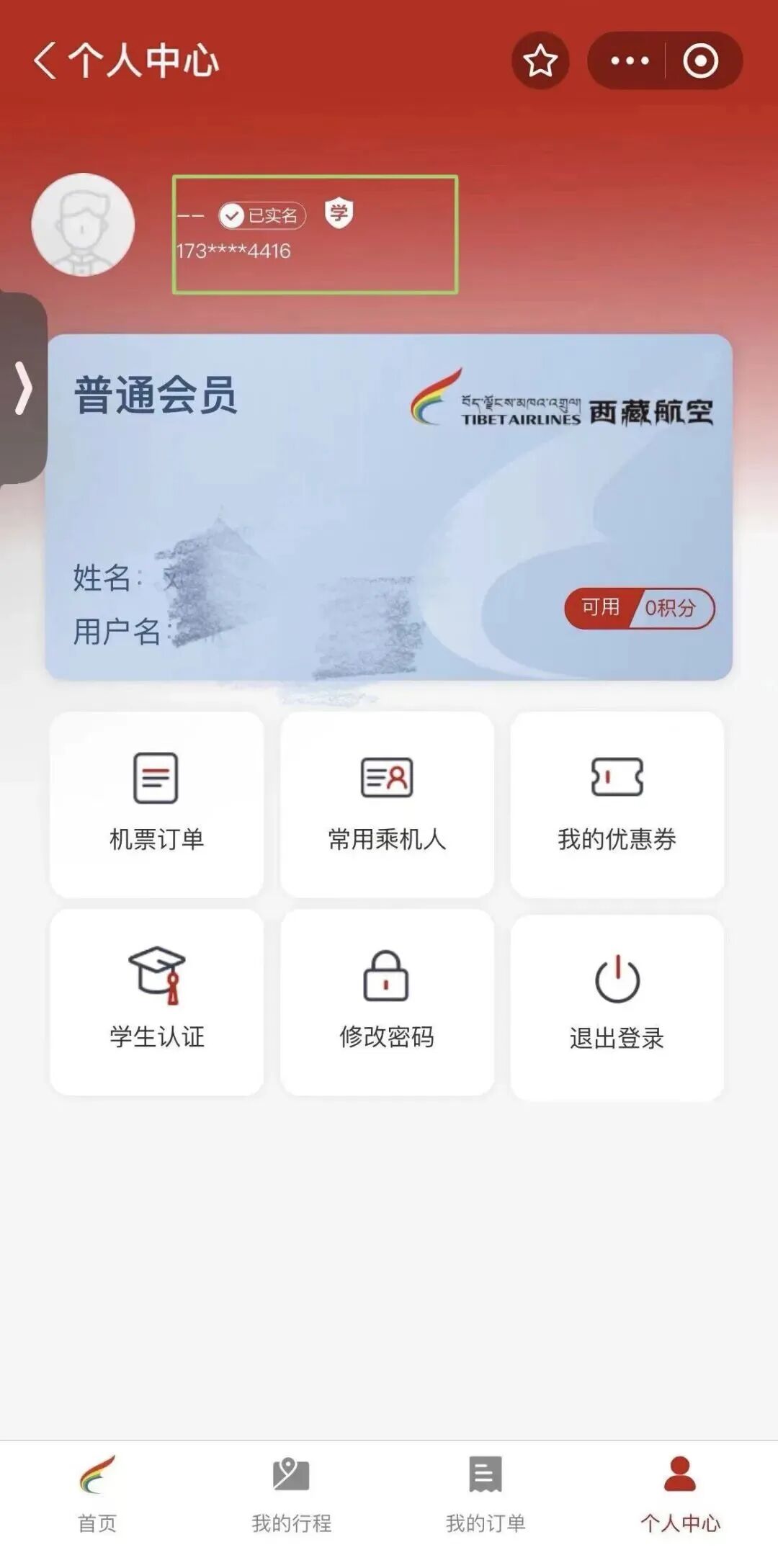Image resolution: width=778 pixels, height=1568 pixels.
Task: Tap the default profile avatar
Action: 83,225
